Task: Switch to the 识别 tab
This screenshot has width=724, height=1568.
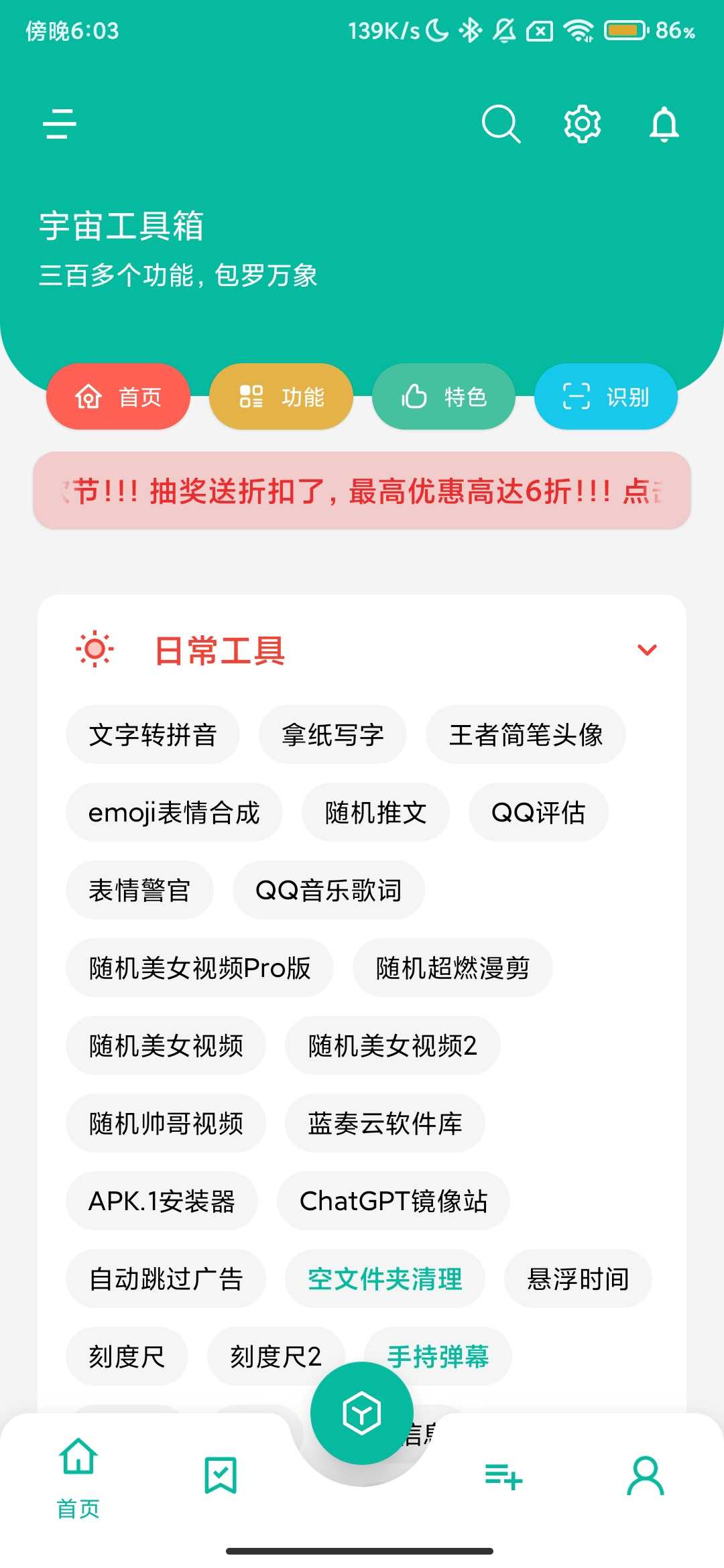Action: click(606, 397)
